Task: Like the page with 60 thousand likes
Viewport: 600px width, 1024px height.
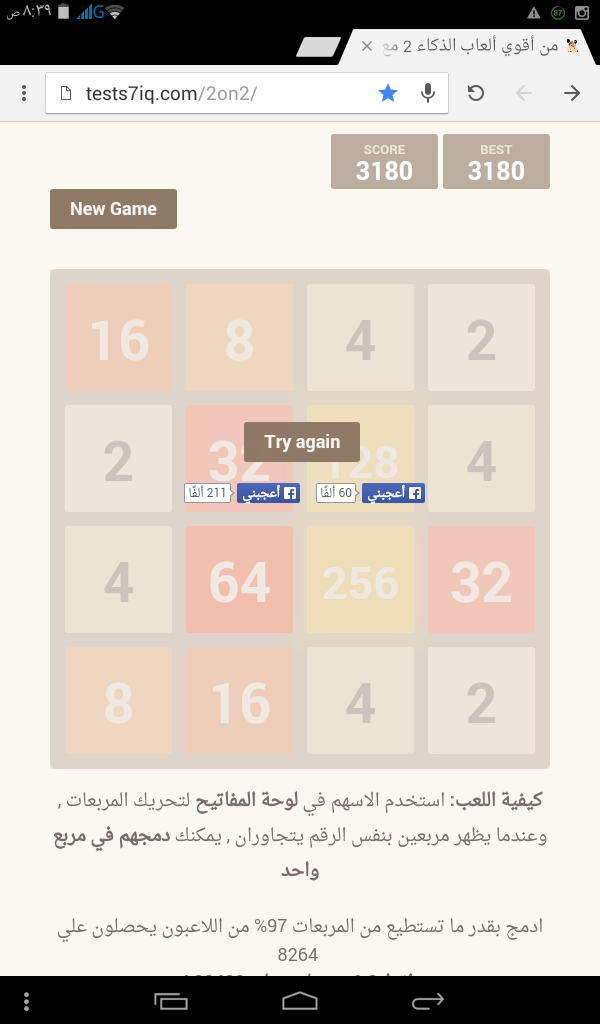Action: tap(393, 493)
